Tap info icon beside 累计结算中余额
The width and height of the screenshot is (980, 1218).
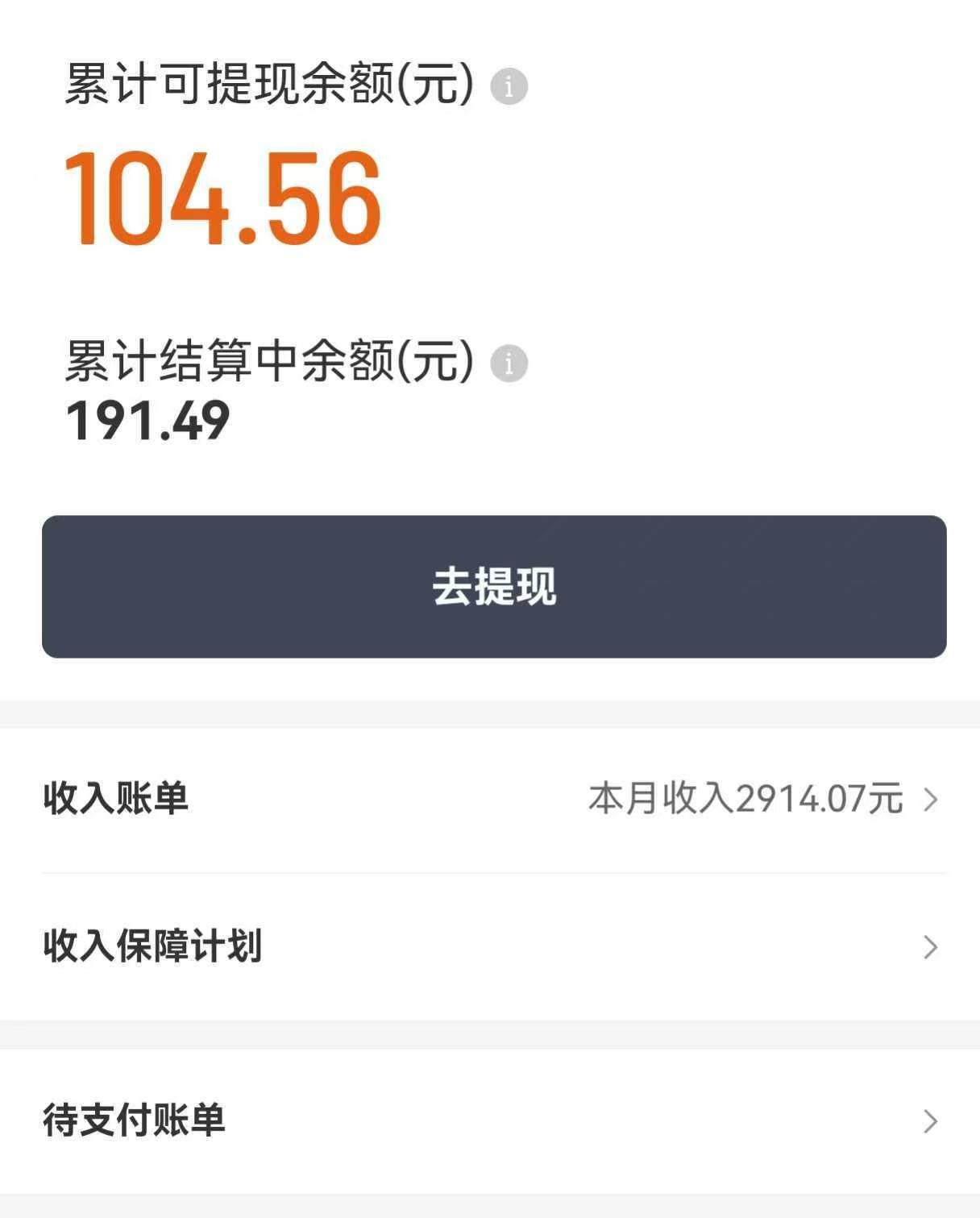pyautogui.click(x=509, y=364)
